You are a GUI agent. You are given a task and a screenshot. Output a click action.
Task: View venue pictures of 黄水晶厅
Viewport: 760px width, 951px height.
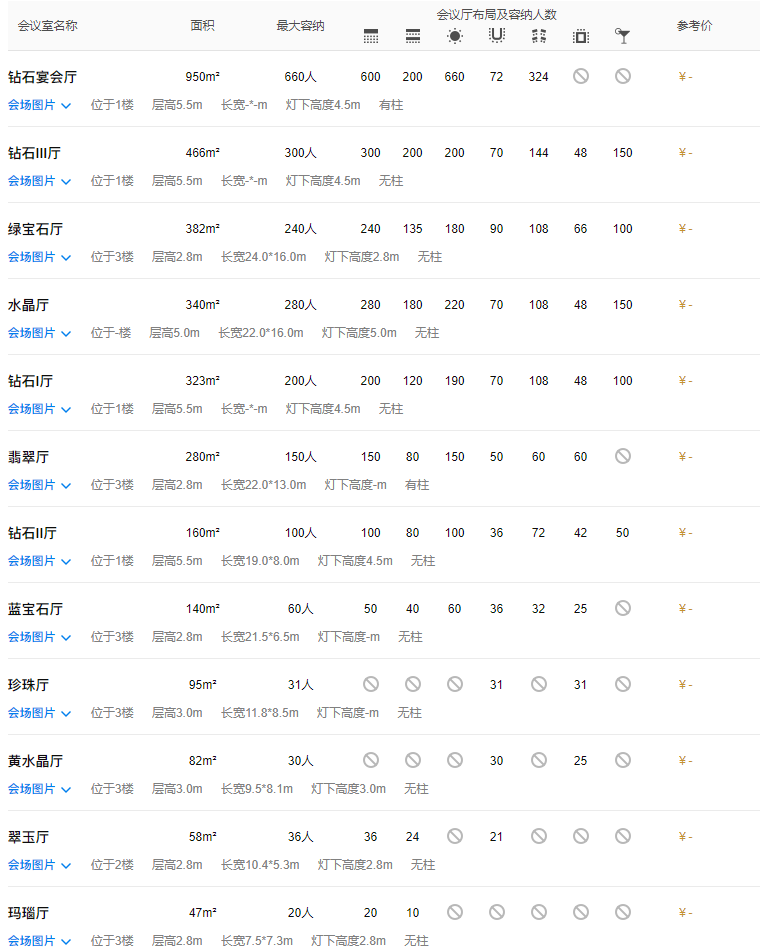tap(39, 789)
